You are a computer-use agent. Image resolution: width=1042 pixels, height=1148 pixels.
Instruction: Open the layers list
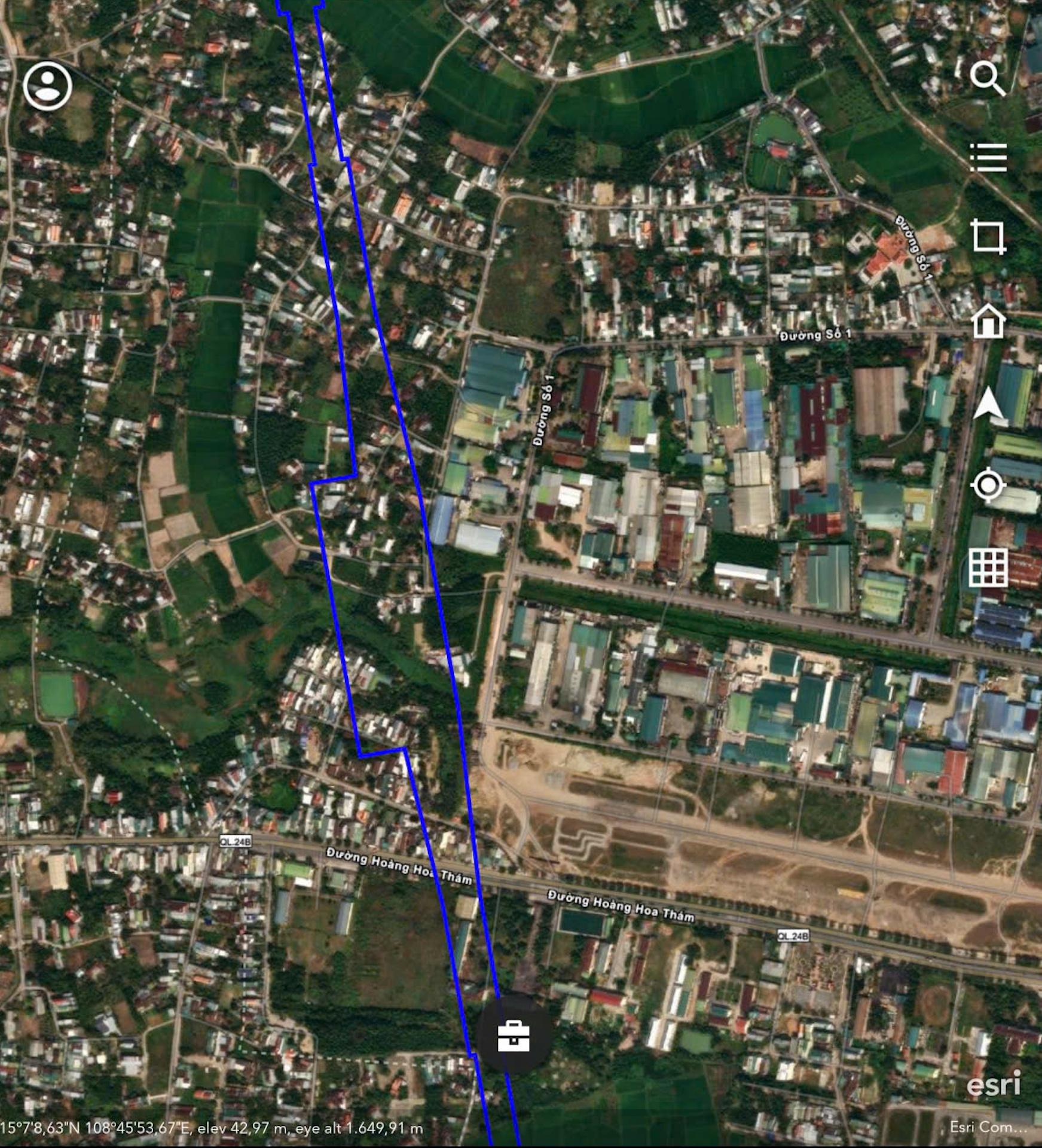(x=988, y=157)
